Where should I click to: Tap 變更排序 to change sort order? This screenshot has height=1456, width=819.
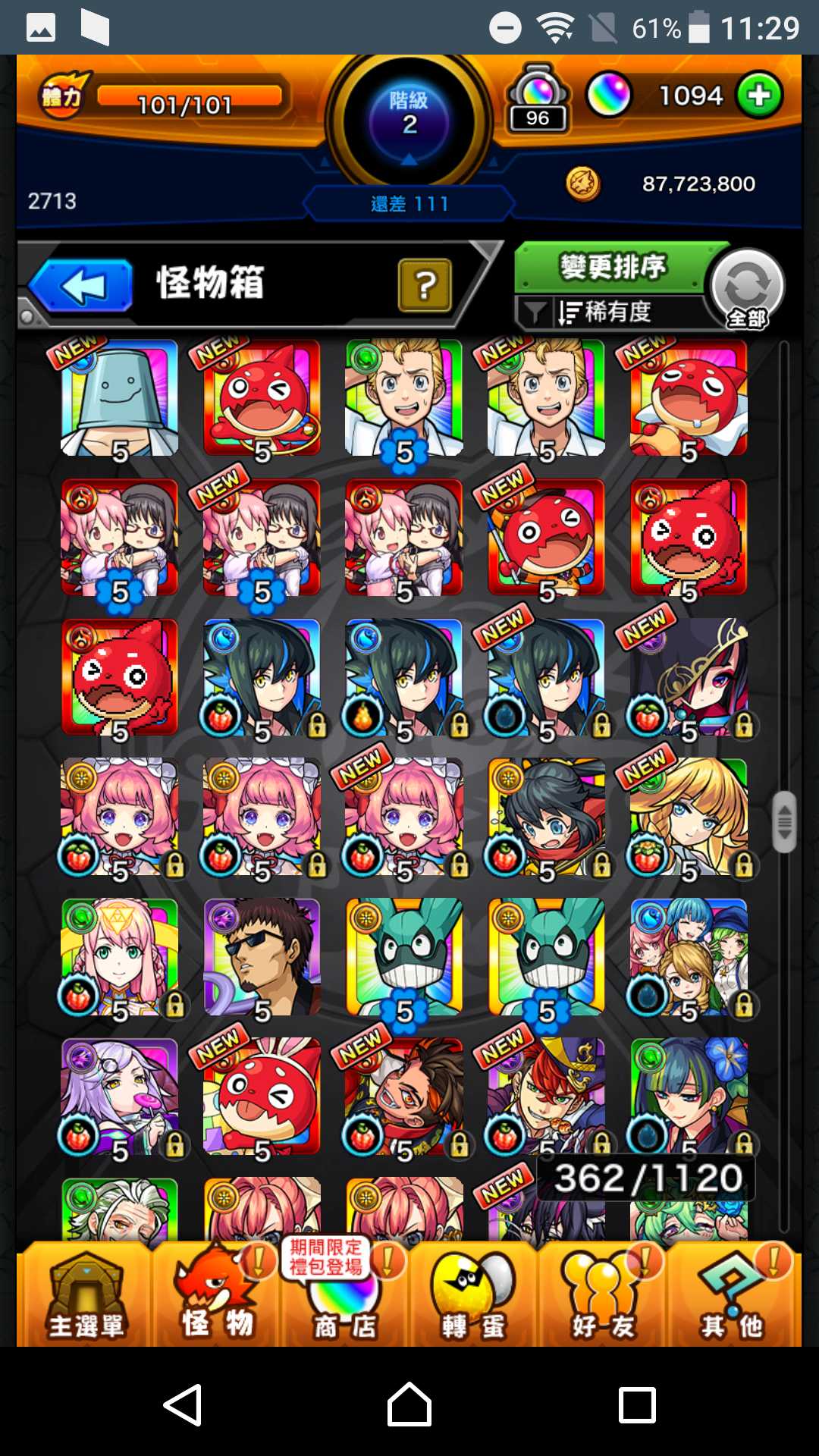click(613, 267)
